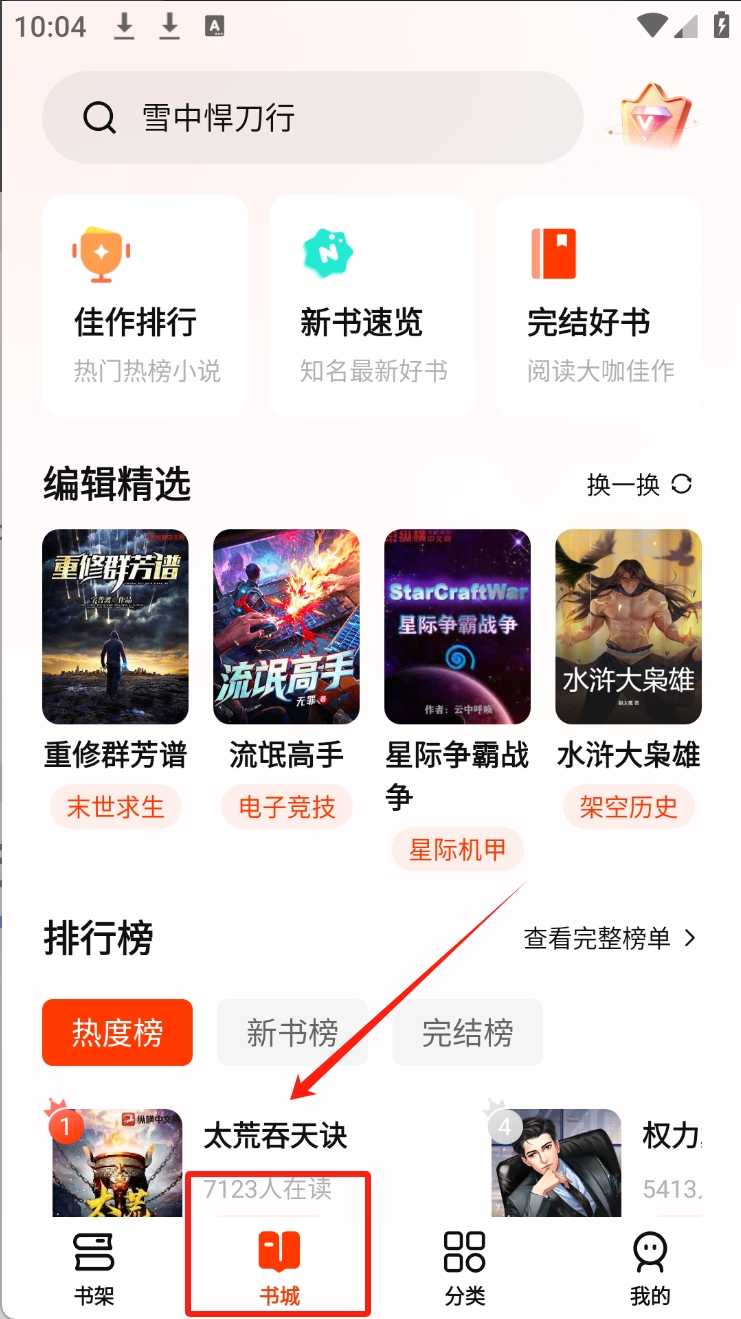The height and width of the screenshot is (1319, 741).
Task: Select the 末世求生 tag
Action: tap(115, 807)
